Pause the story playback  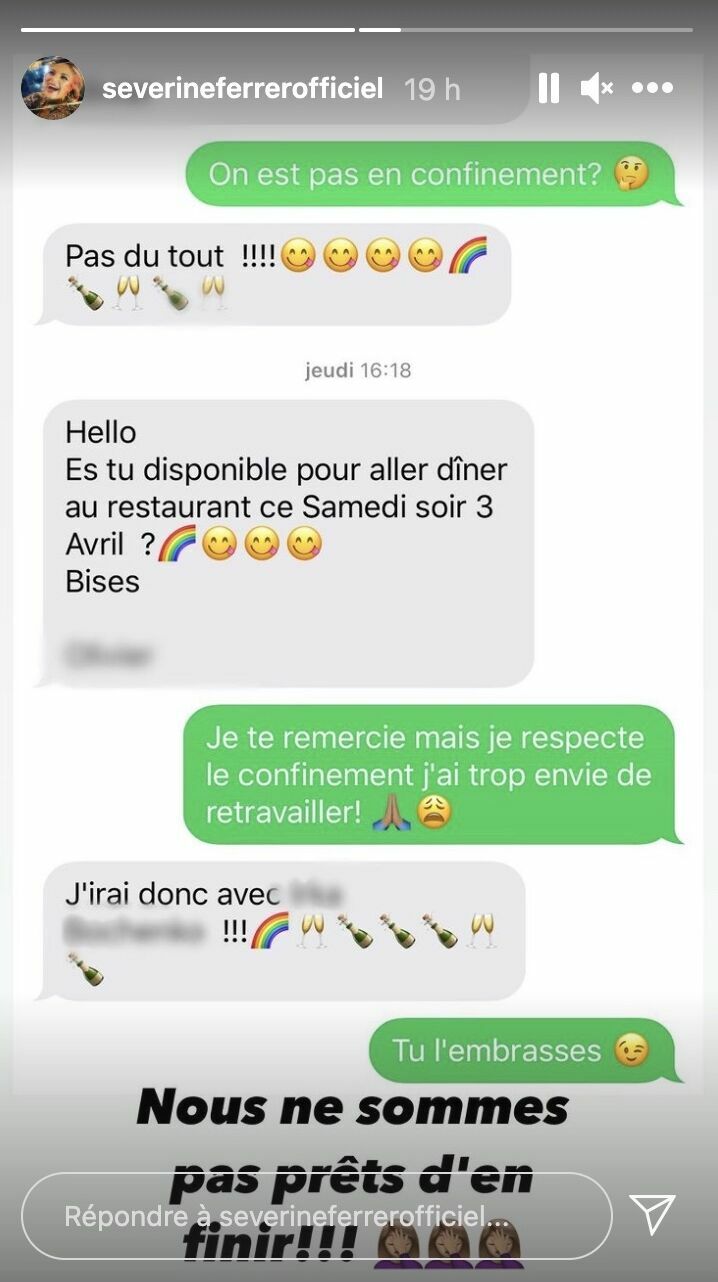coord(548,88)
